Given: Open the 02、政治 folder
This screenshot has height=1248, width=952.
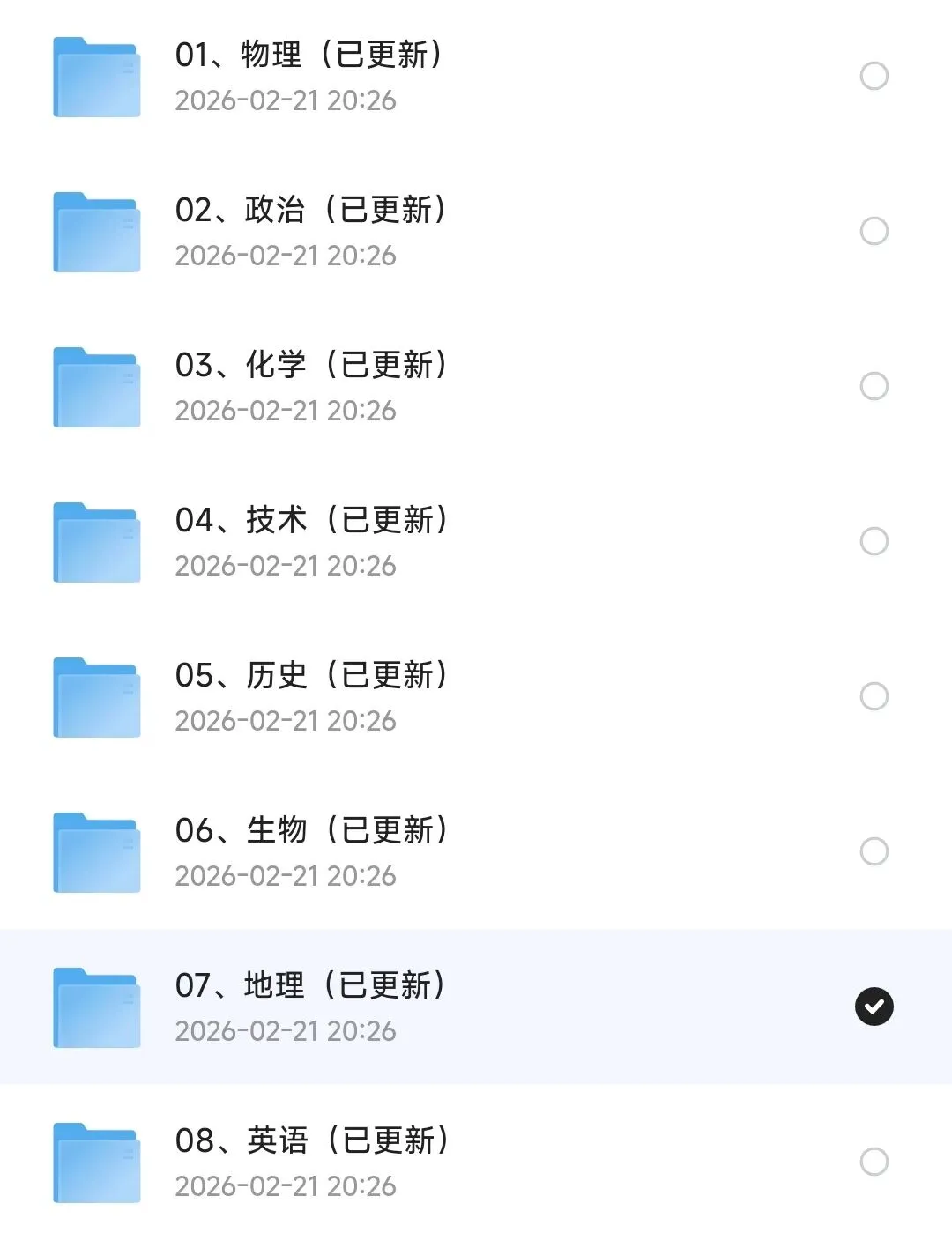Looking at the screenshot, I should coord(310,211).
